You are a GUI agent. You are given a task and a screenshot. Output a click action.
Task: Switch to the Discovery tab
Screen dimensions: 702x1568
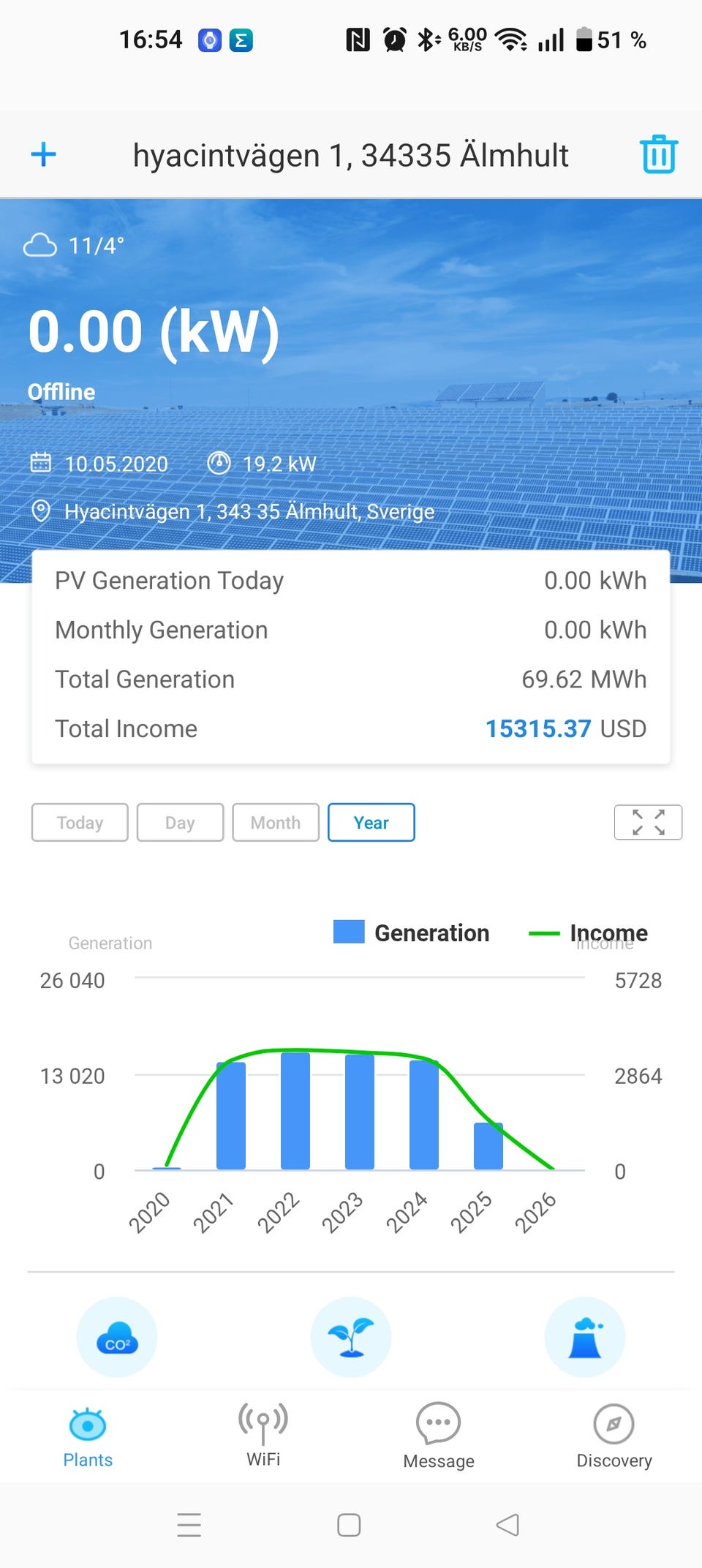click(614, 1438)
